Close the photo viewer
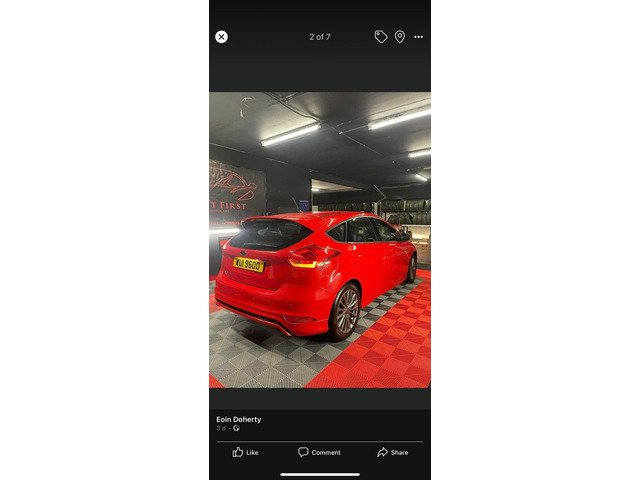The height and width of the screenshot is (480, 640). coord(221,37)
